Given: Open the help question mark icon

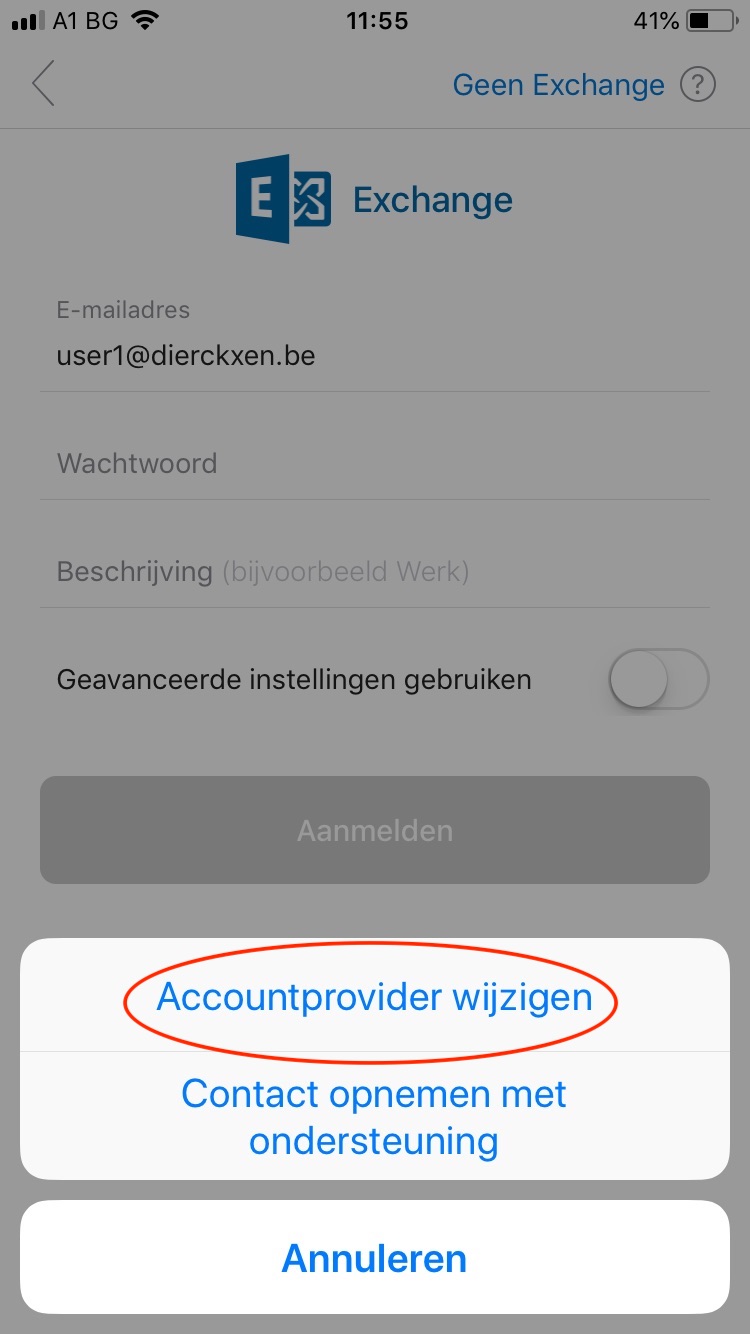Looking at the screenshot, I should (x=698, y=85).
